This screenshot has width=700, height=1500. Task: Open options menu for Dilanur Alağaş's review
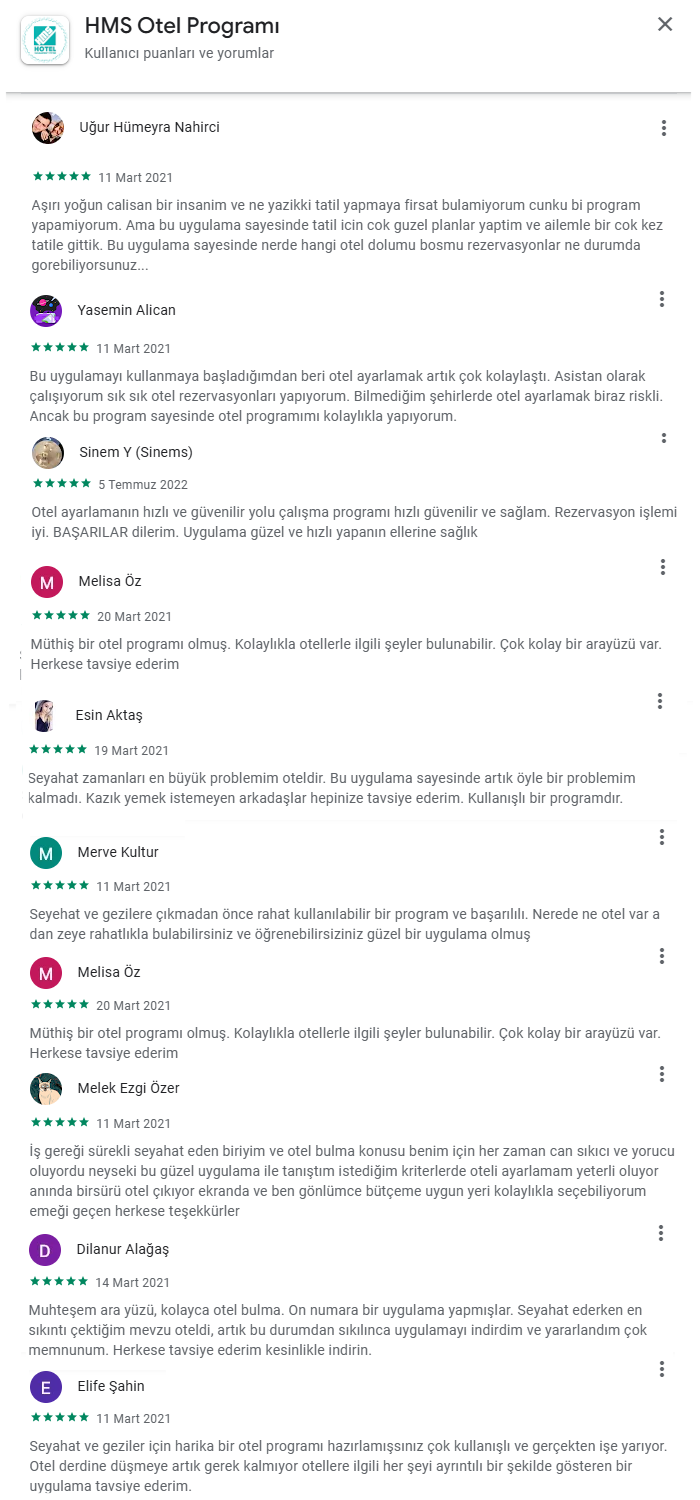tap(661, 1233)
